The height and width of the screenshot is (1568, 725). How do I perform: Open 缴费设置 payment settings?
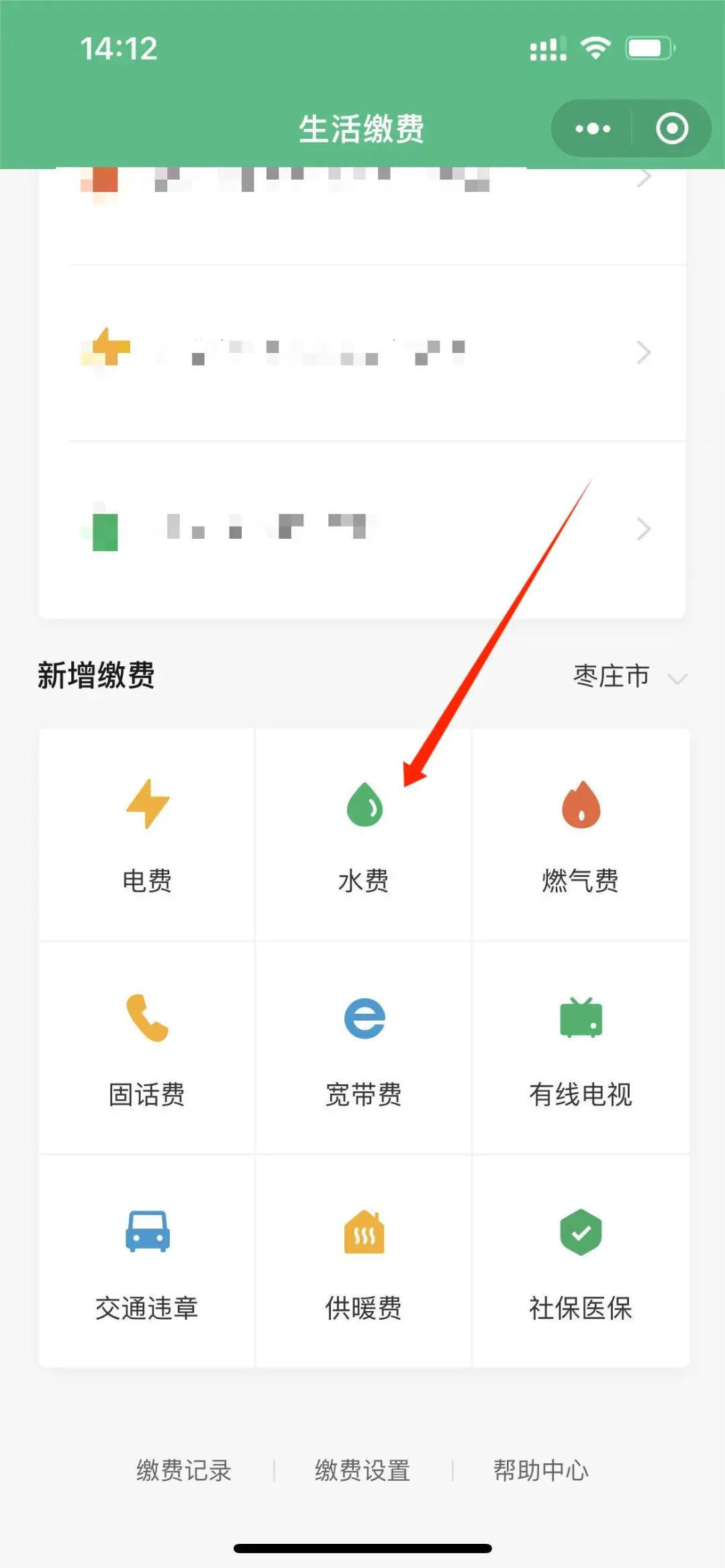362,1470
